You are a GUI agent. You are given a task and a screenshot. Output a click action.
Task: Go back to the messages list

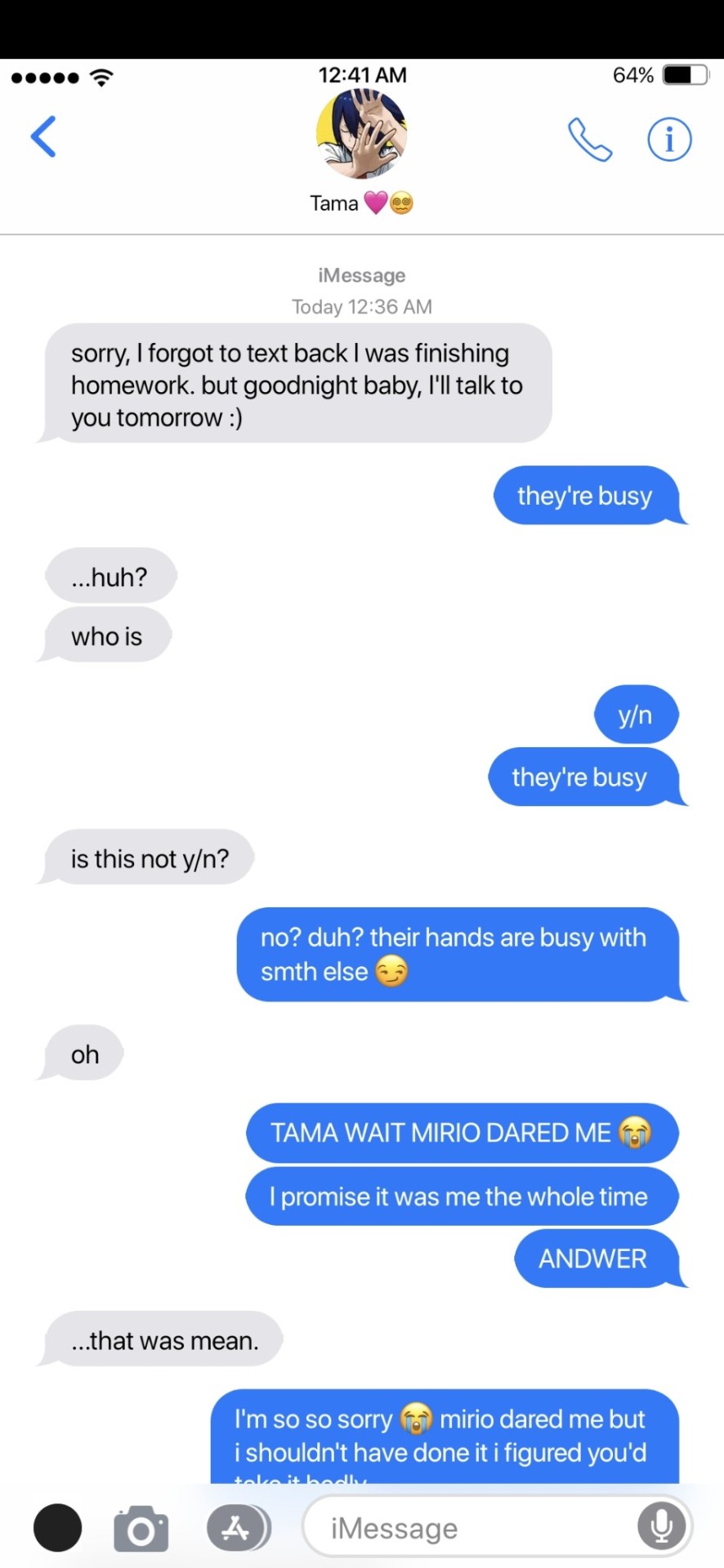[x=43, y=136]
